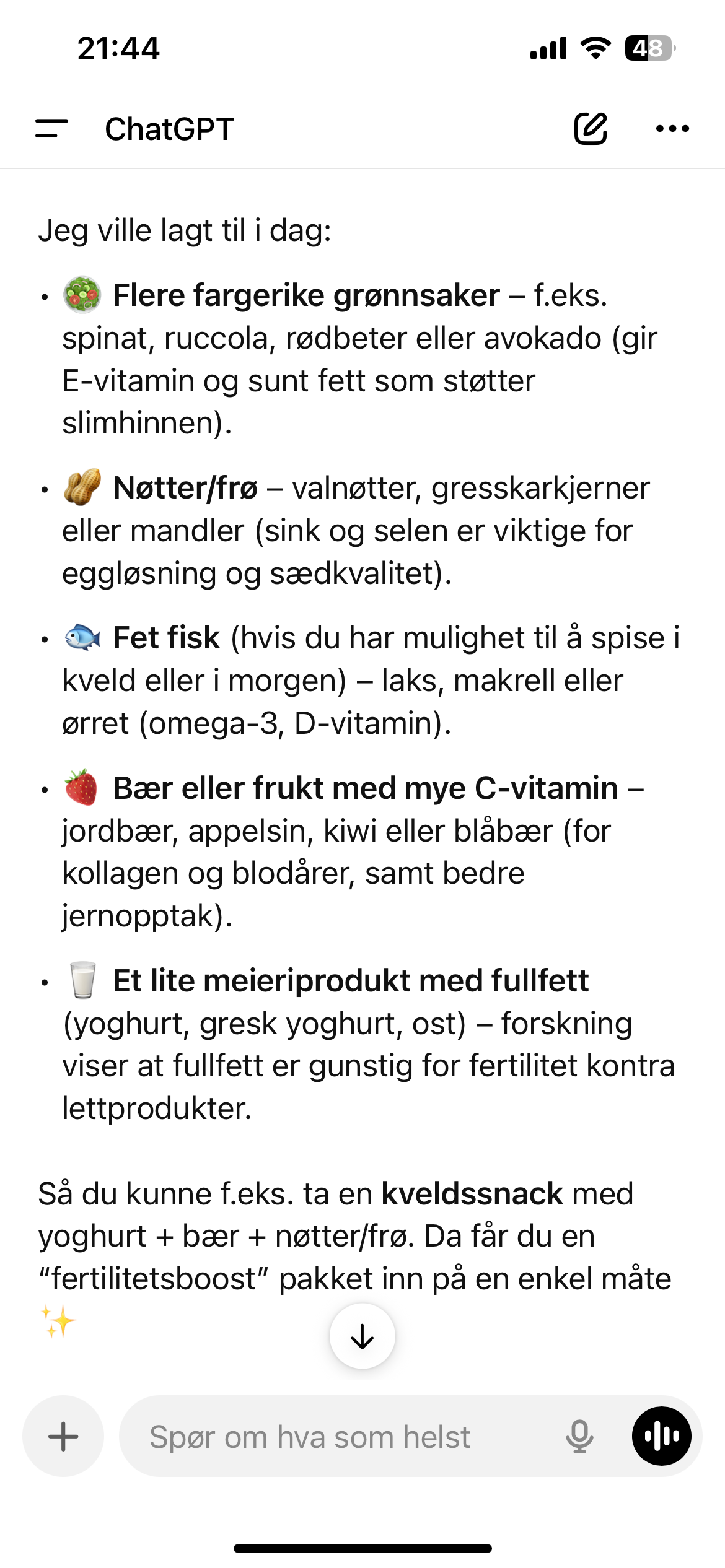725x1568 pixels.
Task: Launch voice mode
Action: click(661, 1436)
